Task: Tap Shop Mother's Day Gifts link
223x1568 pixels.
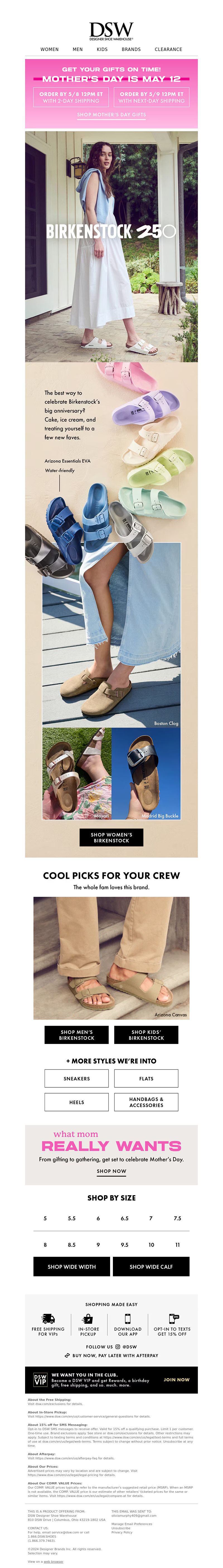Action: [111, 115]
